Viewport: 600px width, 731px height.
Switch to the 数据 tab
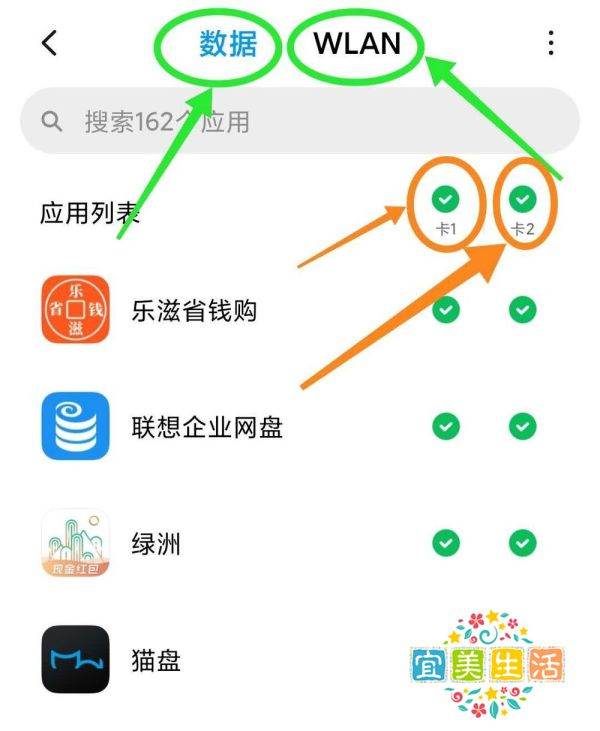pyautogui.click(x=228, y=44)
